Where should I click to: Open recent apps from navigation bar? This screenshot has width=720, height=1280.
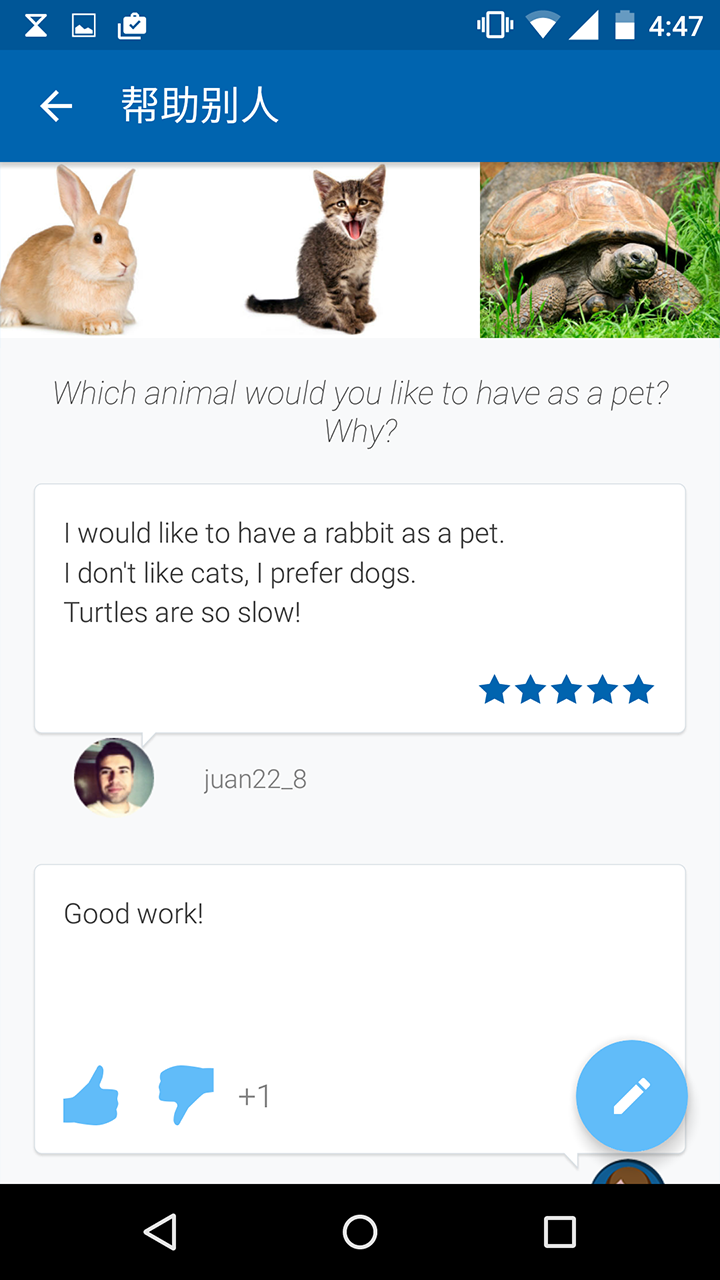click(x=560, y=1232)
